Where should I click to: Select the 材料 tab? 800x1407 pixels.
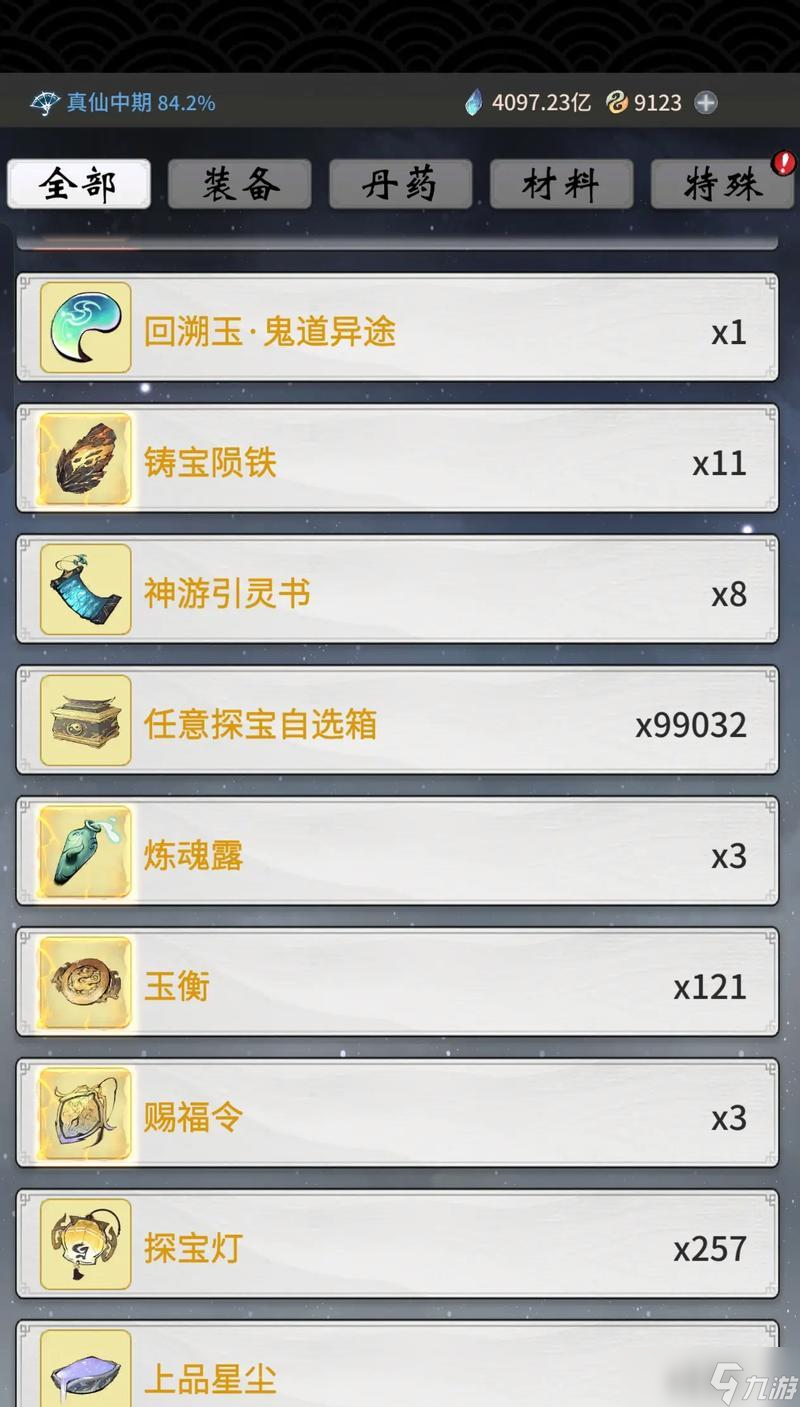tap(561, 184)
